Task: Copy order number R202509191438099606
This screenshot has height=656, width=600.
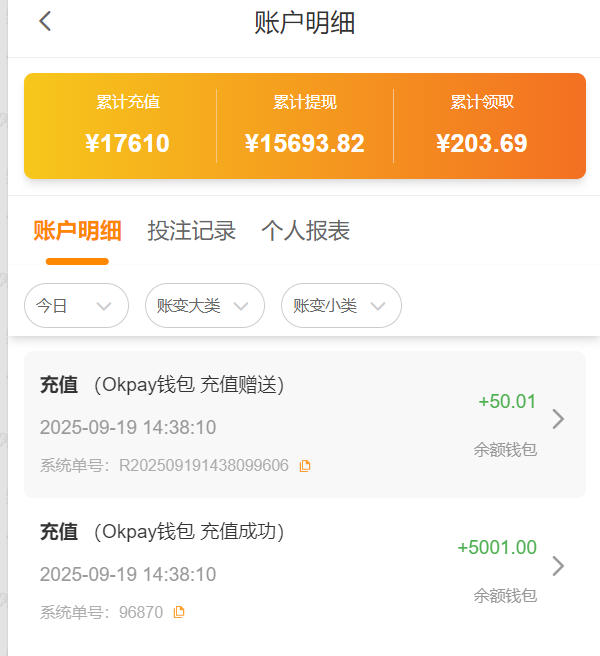Action: 306,465
